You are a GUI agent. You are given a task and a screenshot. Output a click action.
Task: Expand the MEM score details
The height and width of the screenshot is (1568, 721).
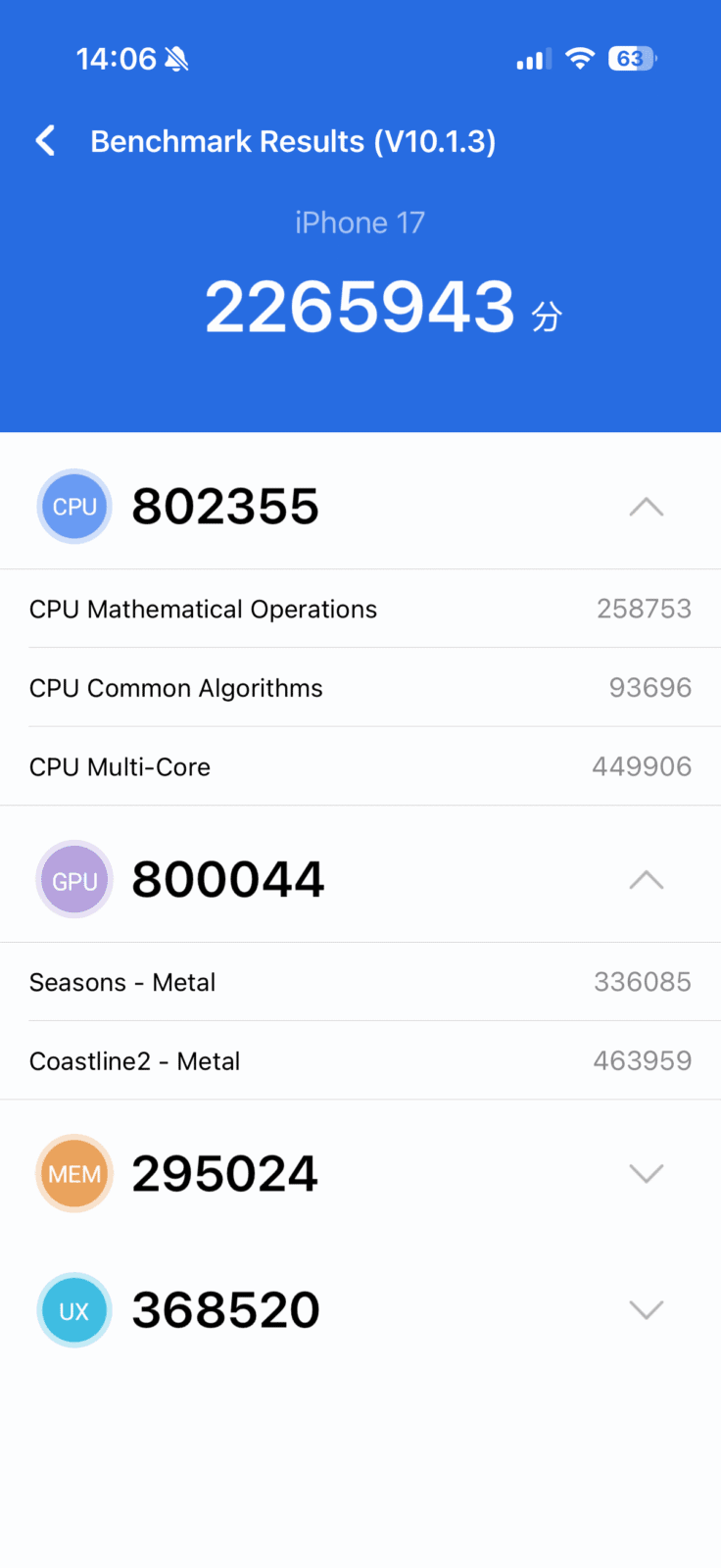pyautogui.click(x=646, y=1173)
